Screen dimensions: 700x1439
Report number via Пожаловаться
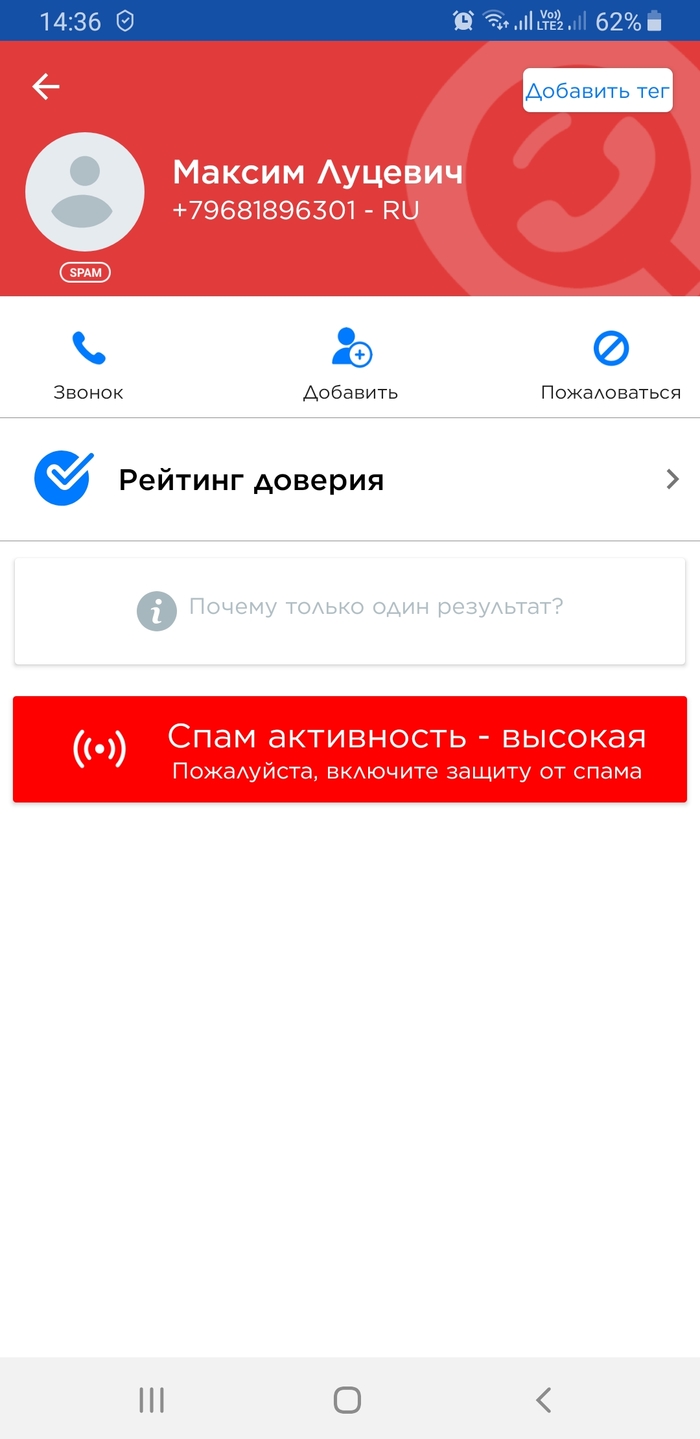click(x=610, y=364)
